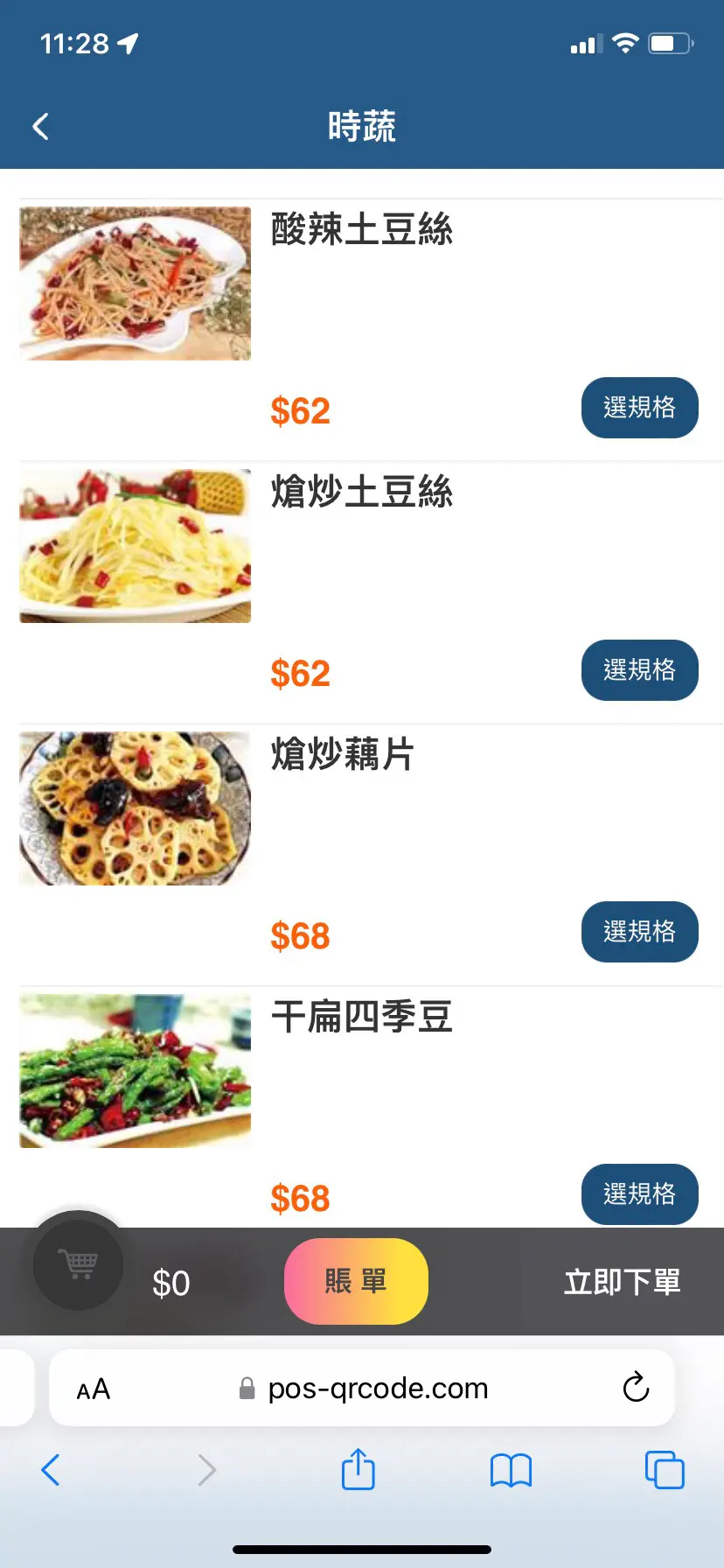The width and height of the screenshot is (724, 1568).
Task: Pick options for 干扁四季豆
Action: [639, 1193]
